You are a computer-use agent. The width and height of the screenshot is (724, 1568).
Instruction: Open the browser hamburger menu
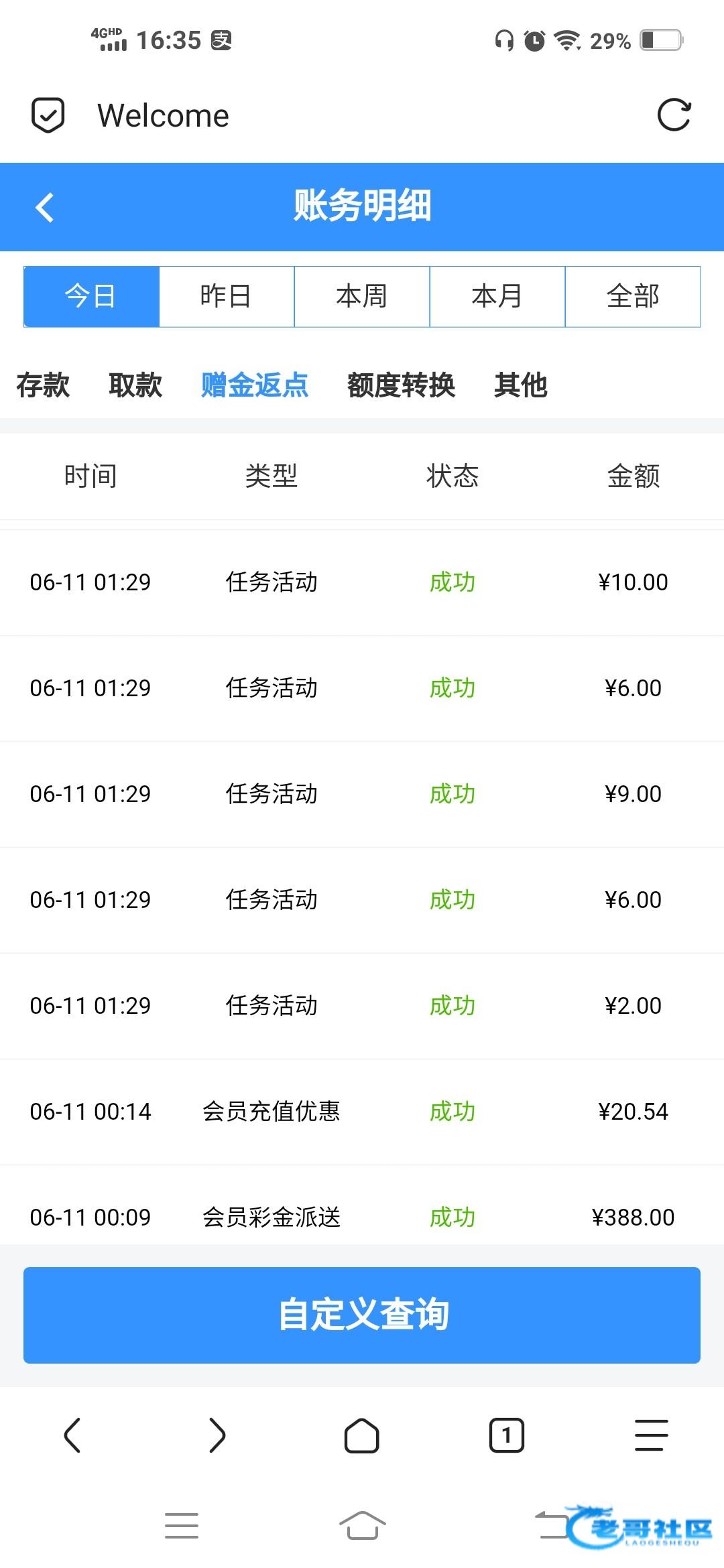click(x=652, y=1435)
